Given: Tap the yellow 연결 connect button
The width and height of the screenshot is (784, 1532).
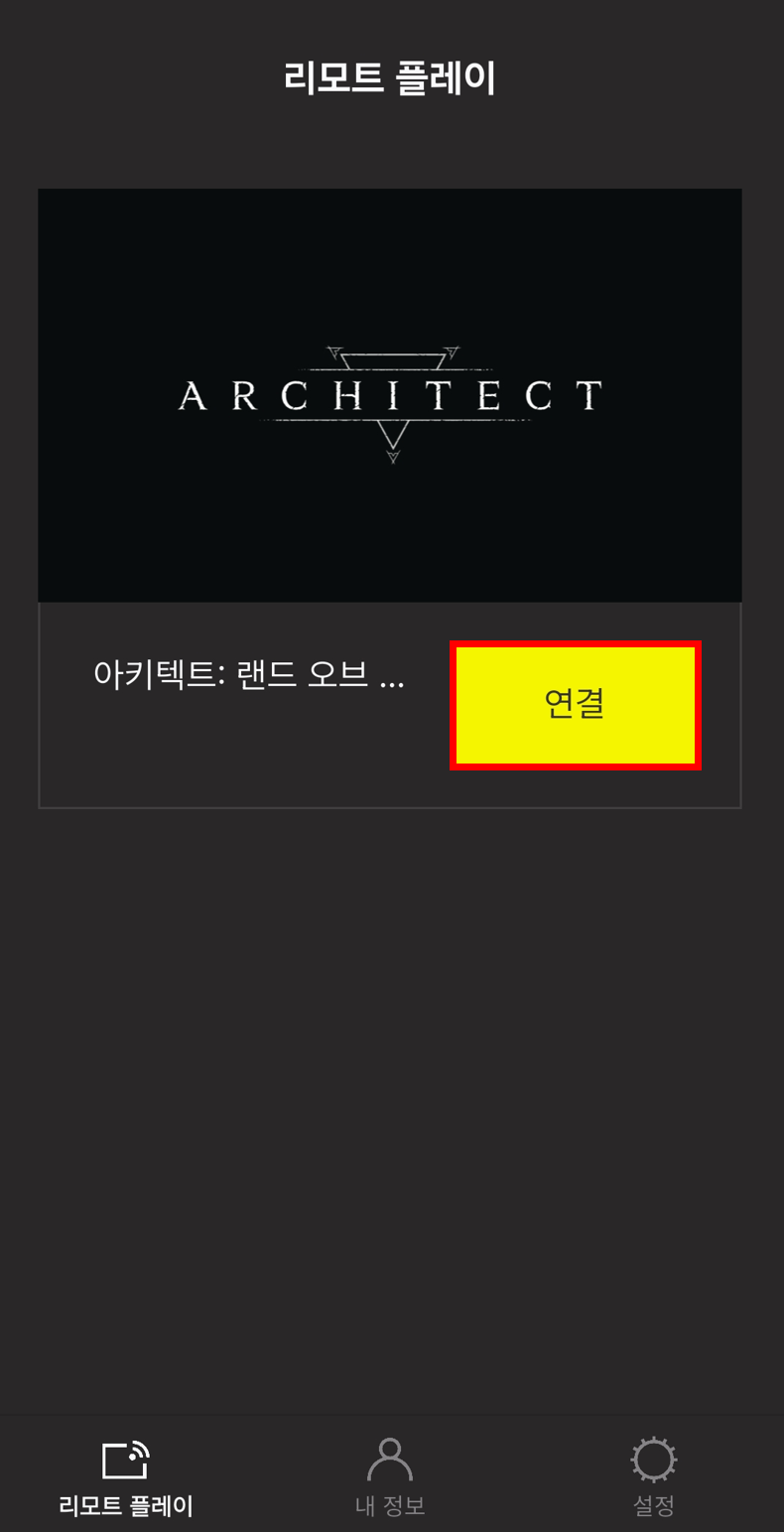Looking at the screenshot, I should click(576, 704).
